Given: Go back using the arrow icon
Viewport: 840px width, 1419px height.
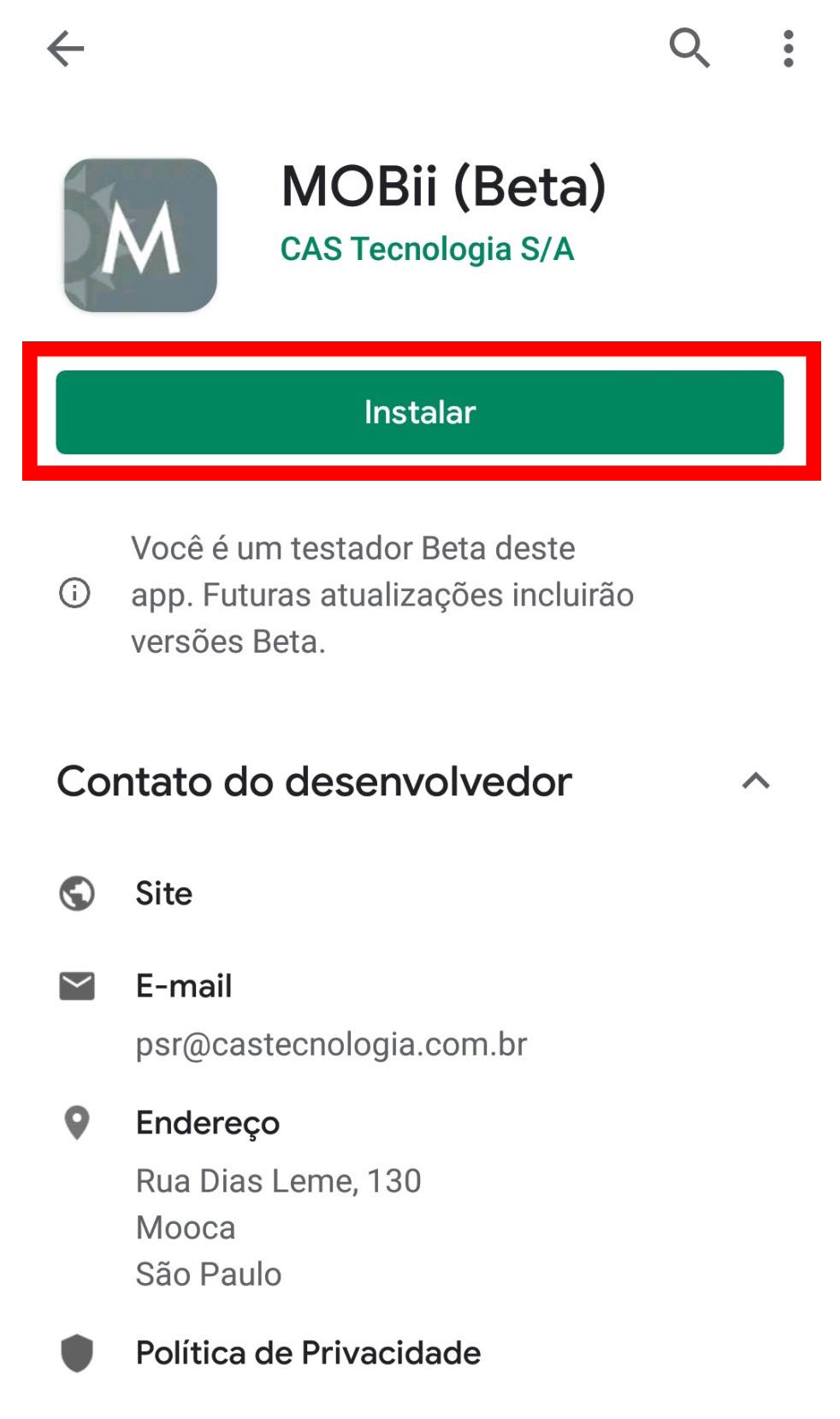Looking at the screenshot, I should click(65, 49).
